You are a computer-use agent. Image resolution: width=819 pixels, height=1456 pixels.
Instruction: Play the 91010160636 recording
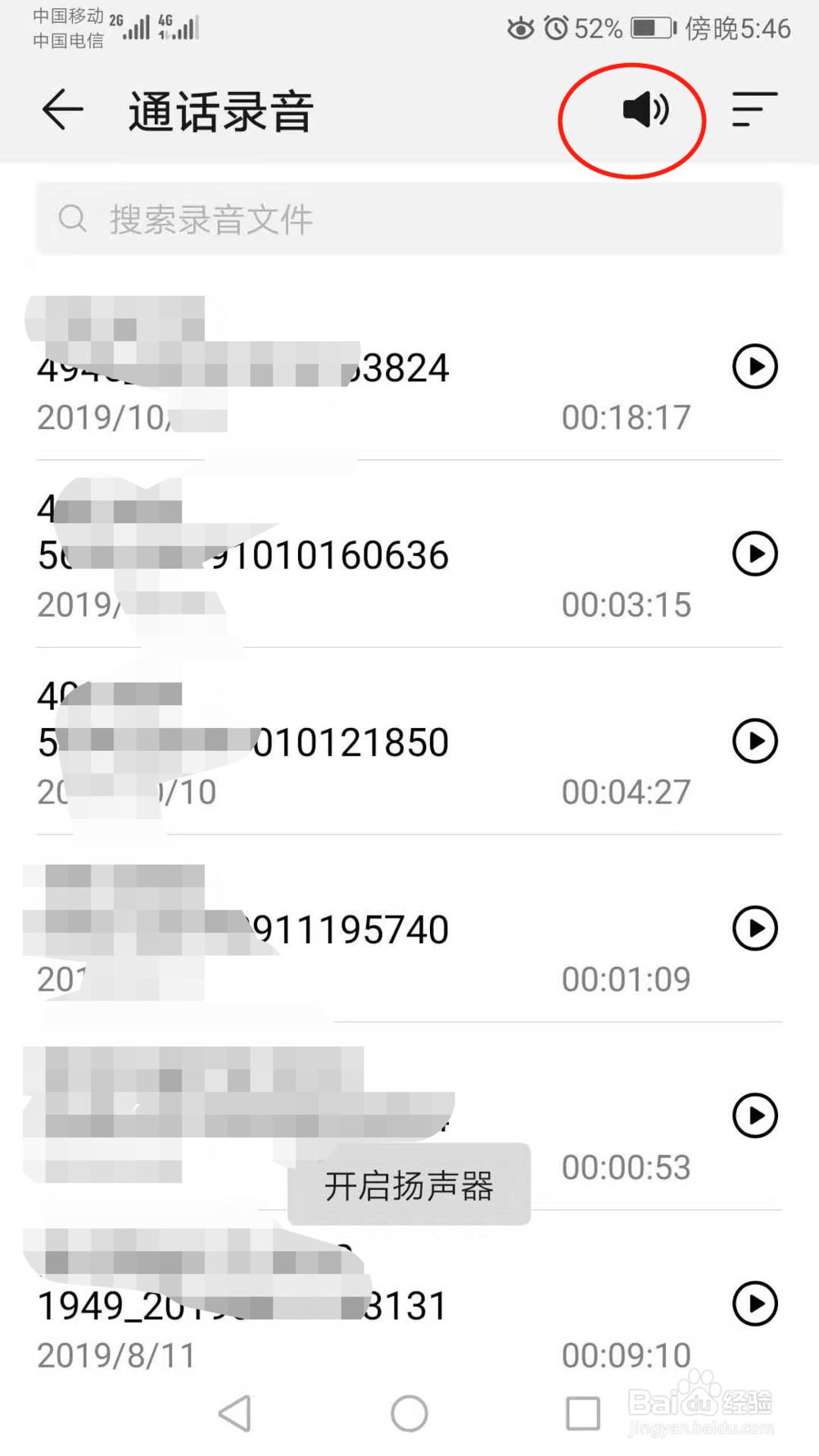[x=754, y=554]
